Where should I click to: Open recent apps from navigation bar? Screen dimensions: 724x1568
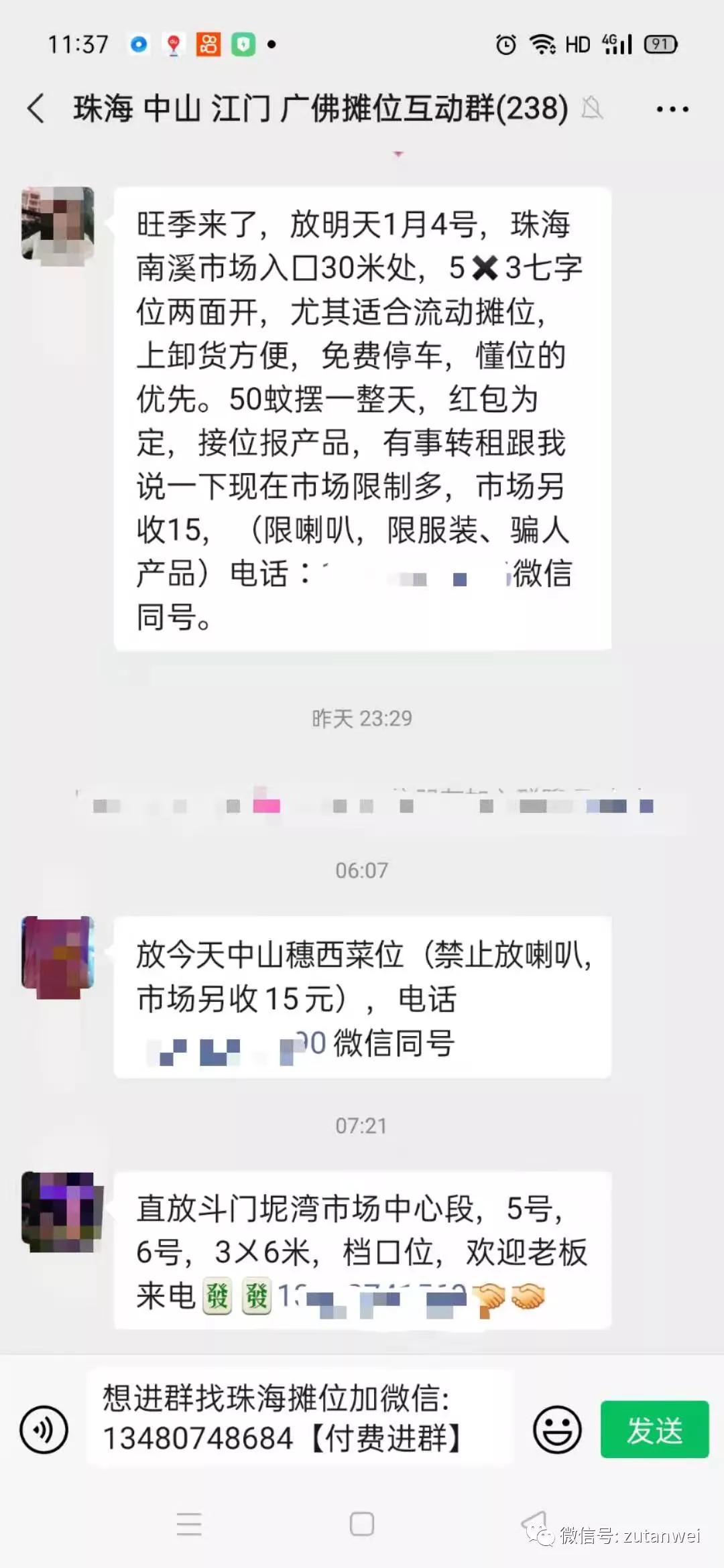[189, 1524]
